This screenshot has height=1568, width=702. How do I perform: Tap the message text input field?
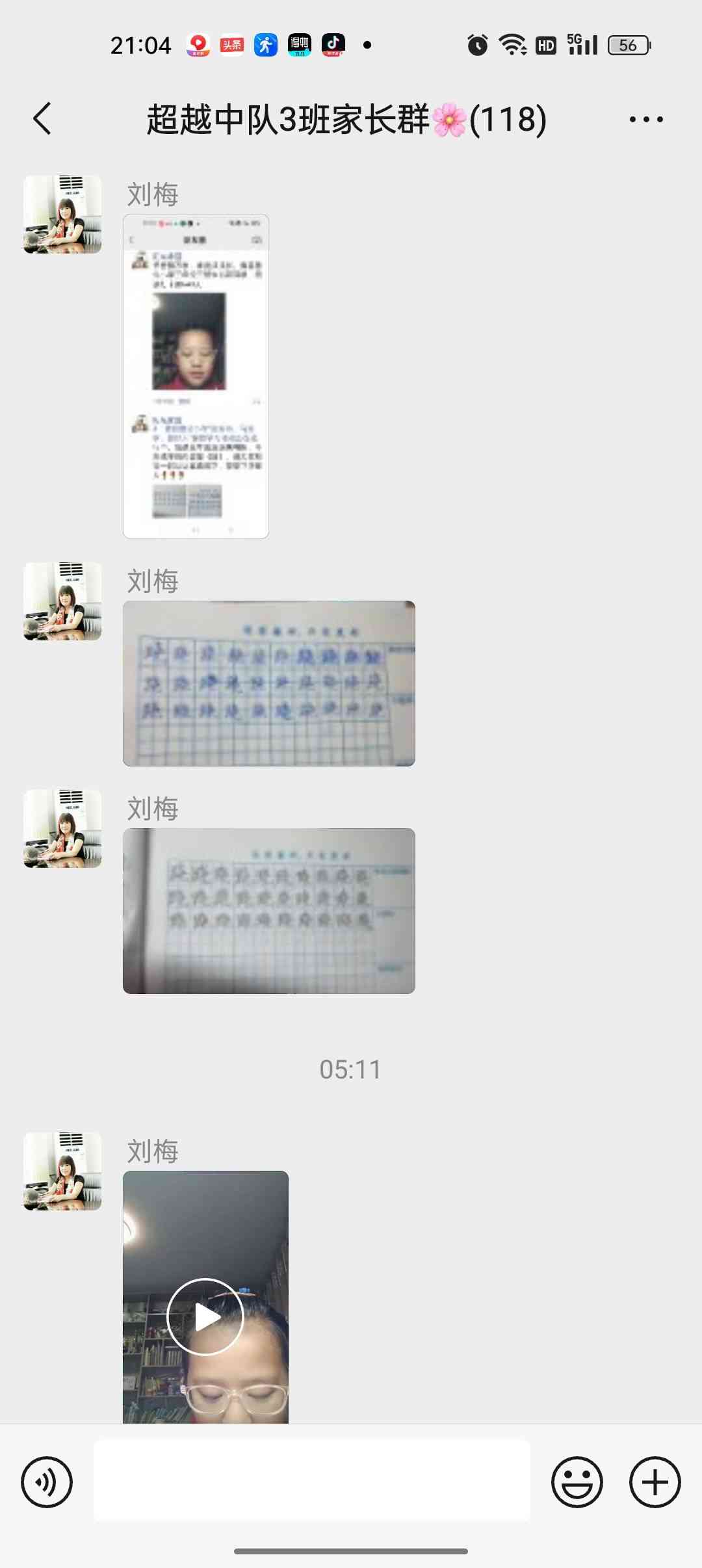(x=312, y=1480)
